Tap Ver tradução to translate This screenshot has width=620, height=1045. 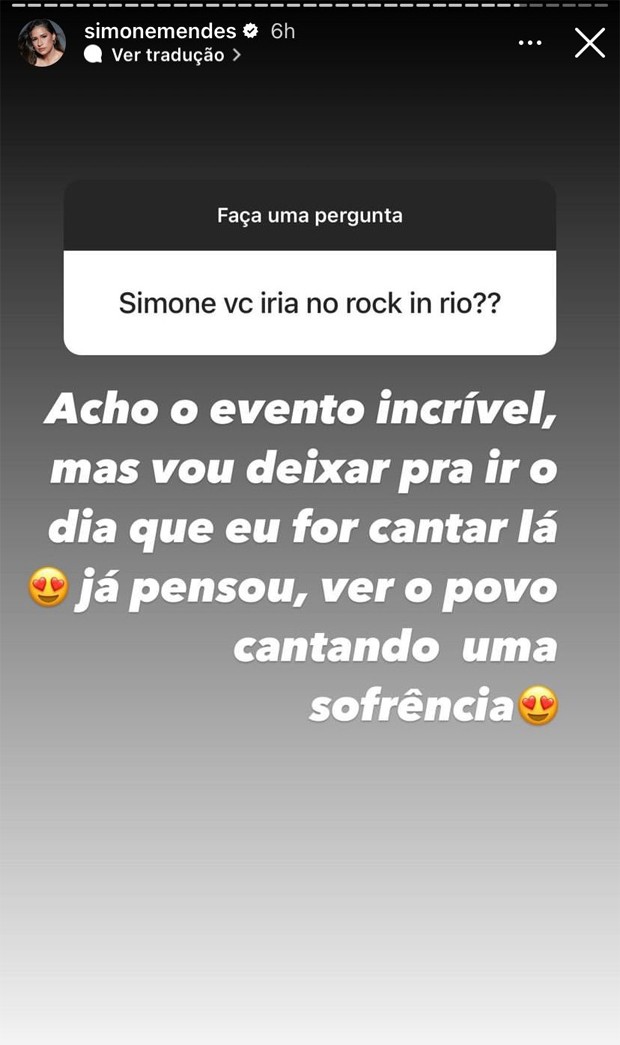tap(167, 55)
